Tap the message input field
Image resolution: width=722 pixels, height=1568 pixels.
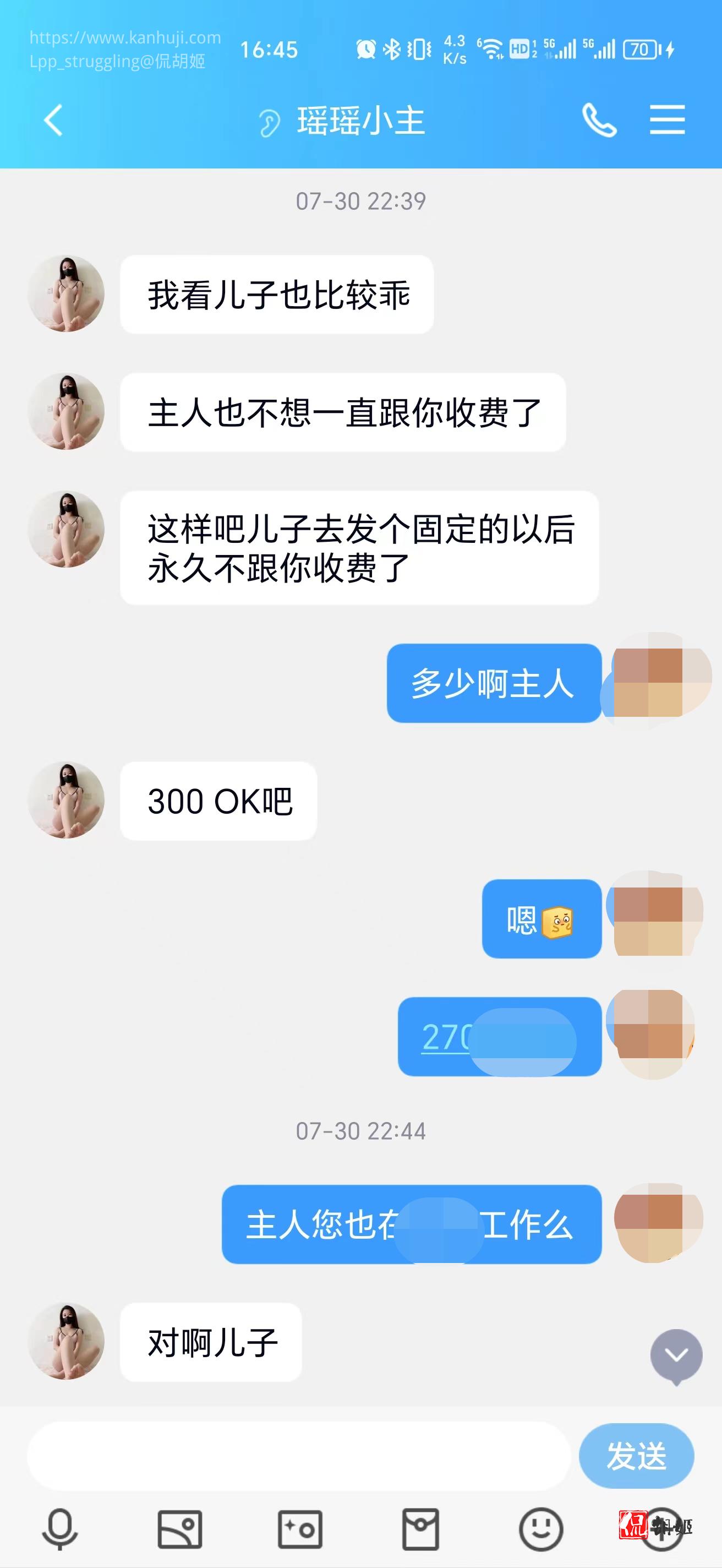point(298,1456)
